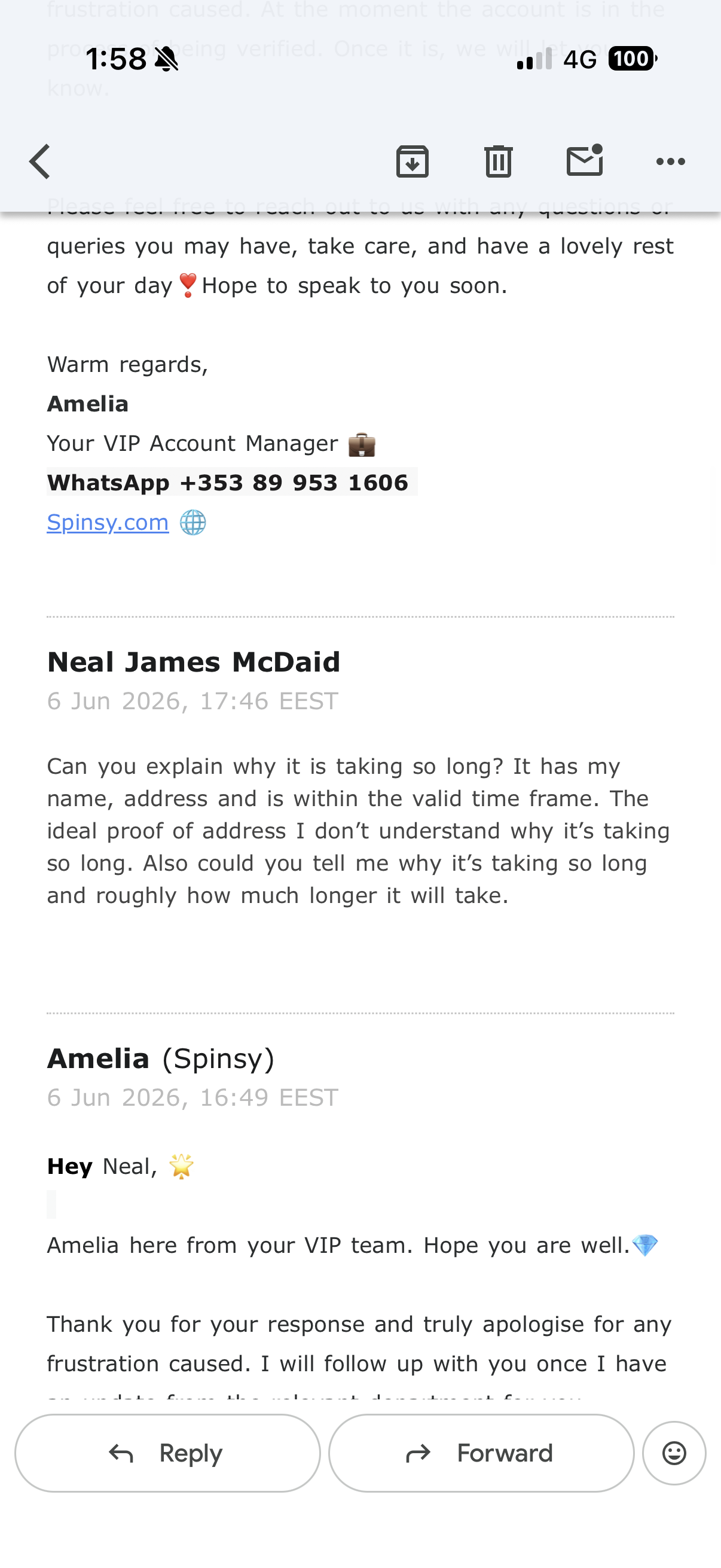Add an emoji reaction
Screen dimensions: 721x1568
point(674,1453)
